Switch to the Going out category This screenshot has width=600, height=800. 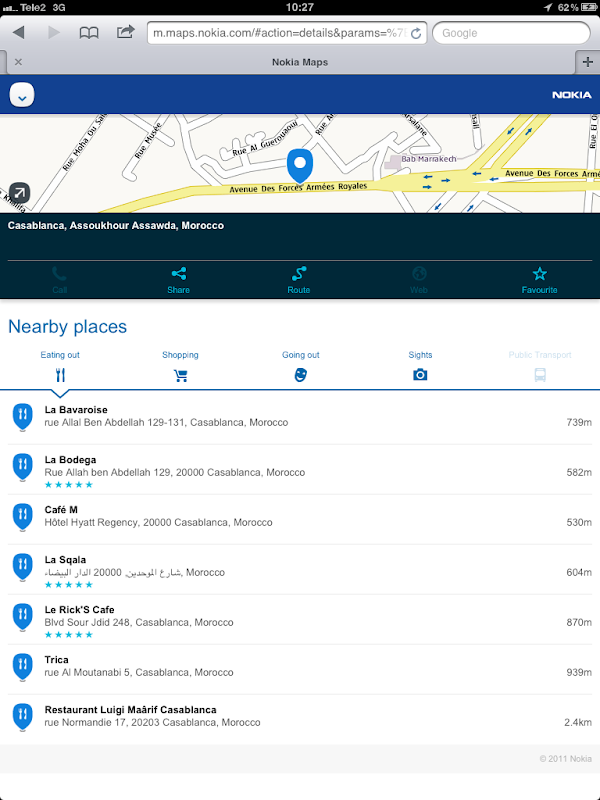pyautogui.click(x=300, y=366)
